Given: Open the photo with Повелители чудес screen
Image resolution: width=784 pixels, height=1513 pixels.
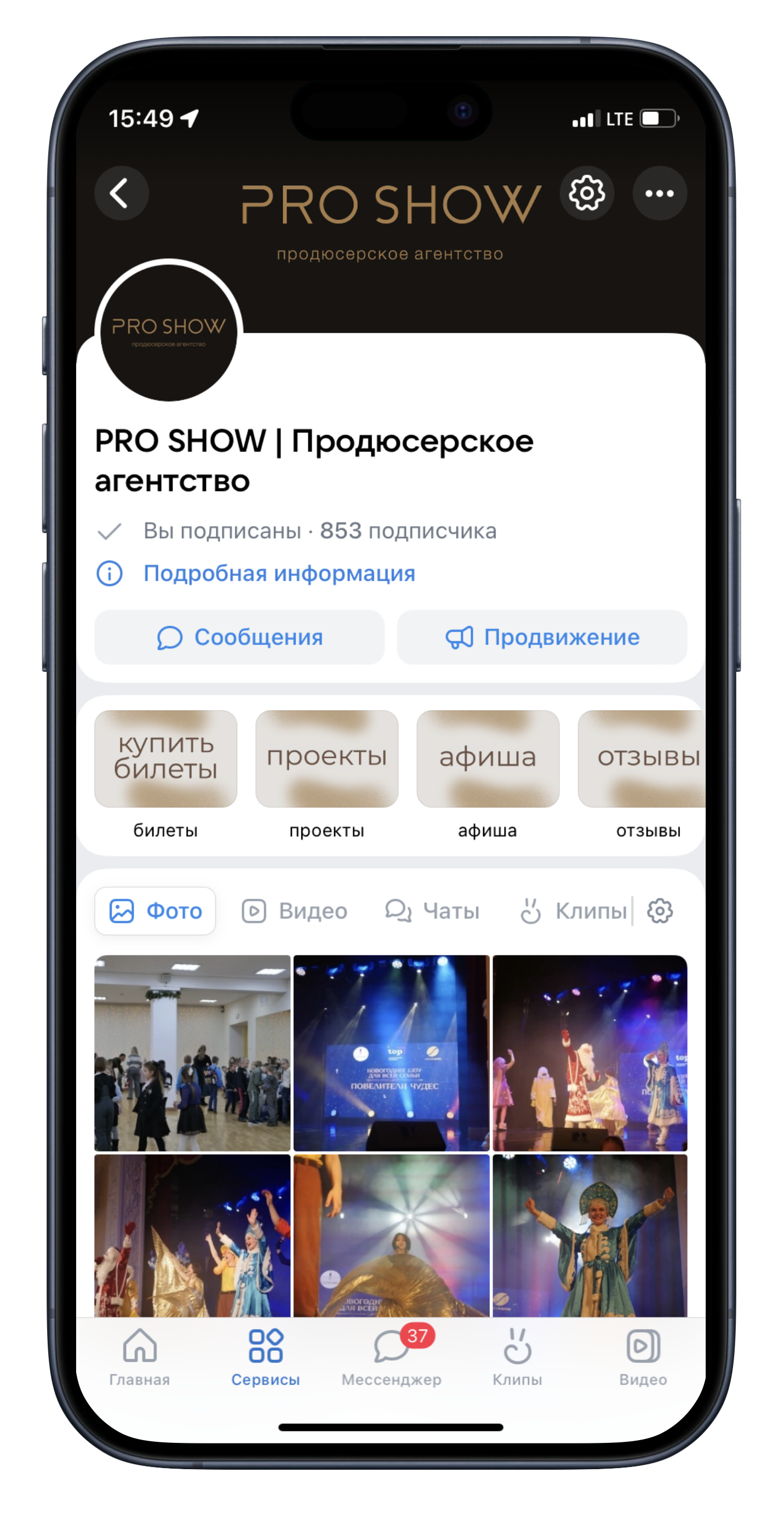Looking at the screenshot, I should tap(391, 1053).
